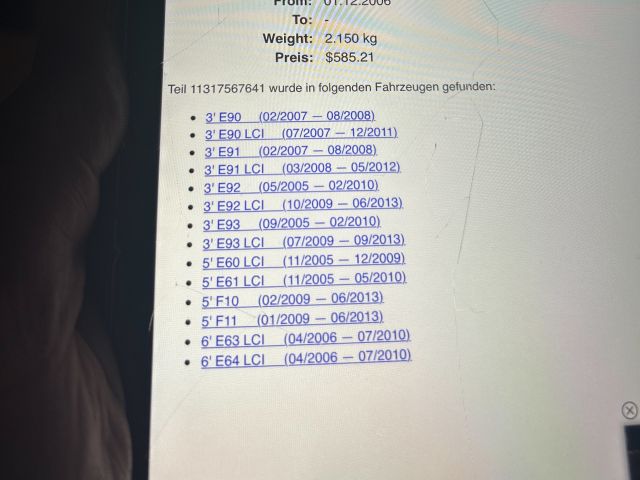Viewport: 640px width, 480px height.
Task: Open the 3' E93 LCI vehicle link
Action: 302,242
